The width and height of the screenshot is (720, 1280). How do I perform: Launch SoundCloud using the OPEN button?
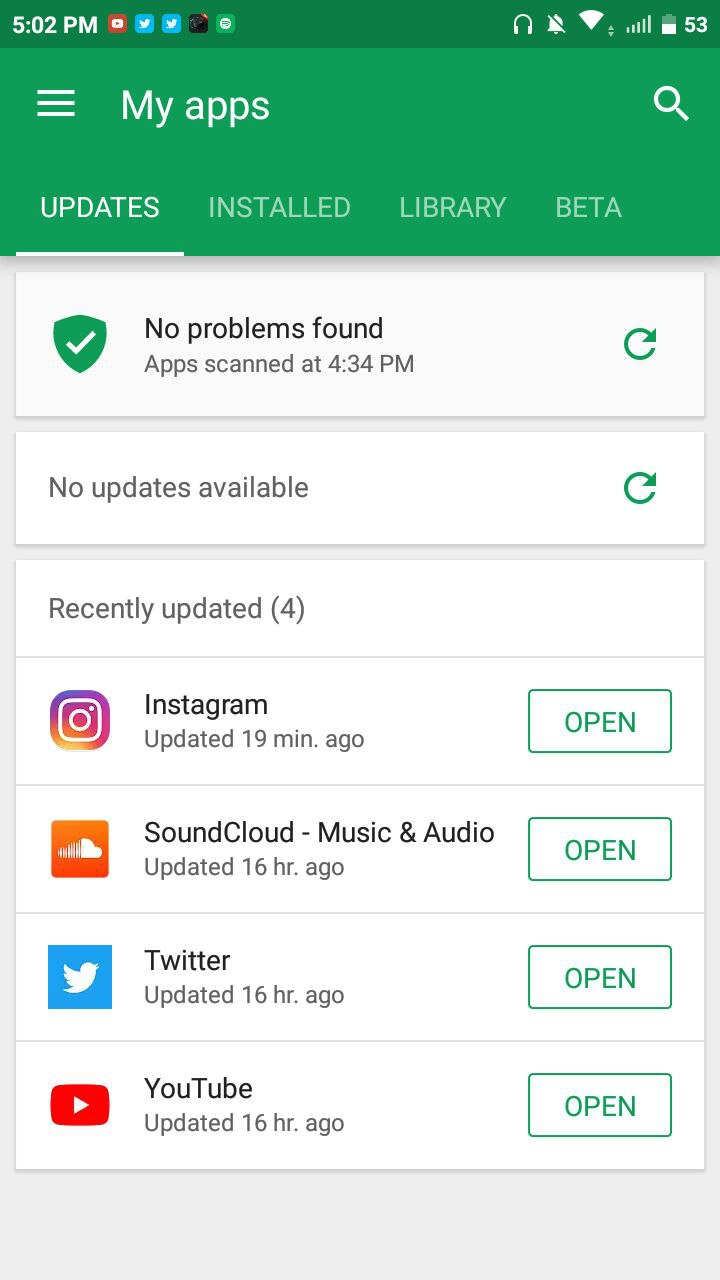click(600, 849)
